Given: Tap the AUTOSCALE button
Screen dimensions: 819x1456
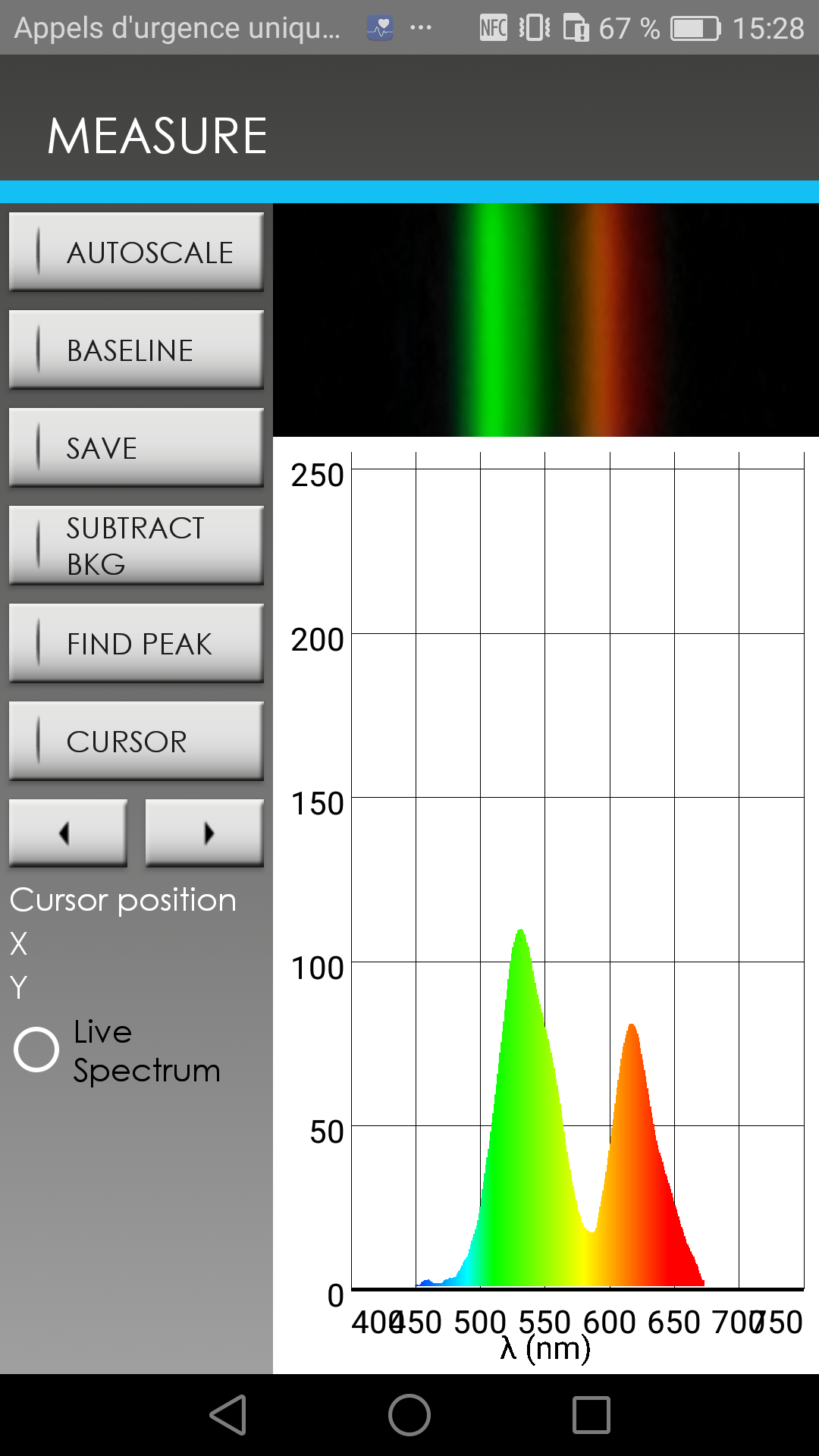Looking at the screenshot, I should coord(136,252).
